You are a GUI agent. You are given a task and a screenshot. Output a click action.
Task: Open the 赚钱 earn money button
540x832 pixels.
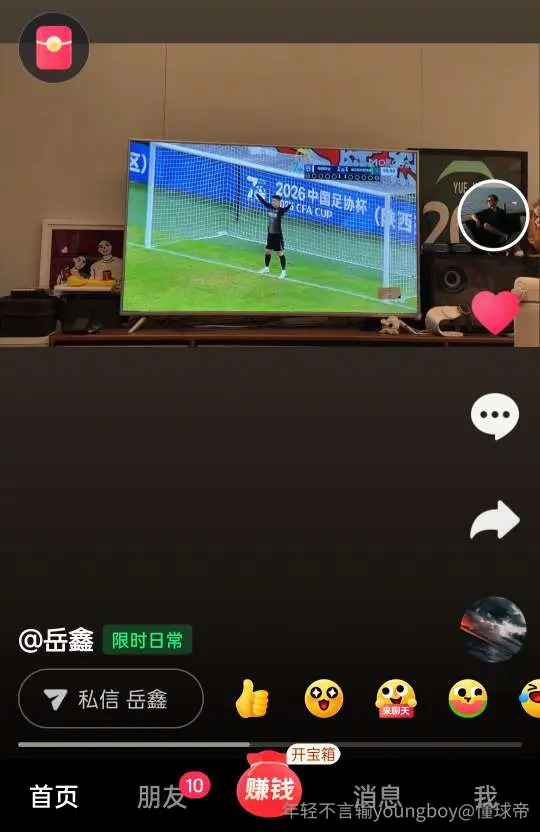[x=269, y=787]
